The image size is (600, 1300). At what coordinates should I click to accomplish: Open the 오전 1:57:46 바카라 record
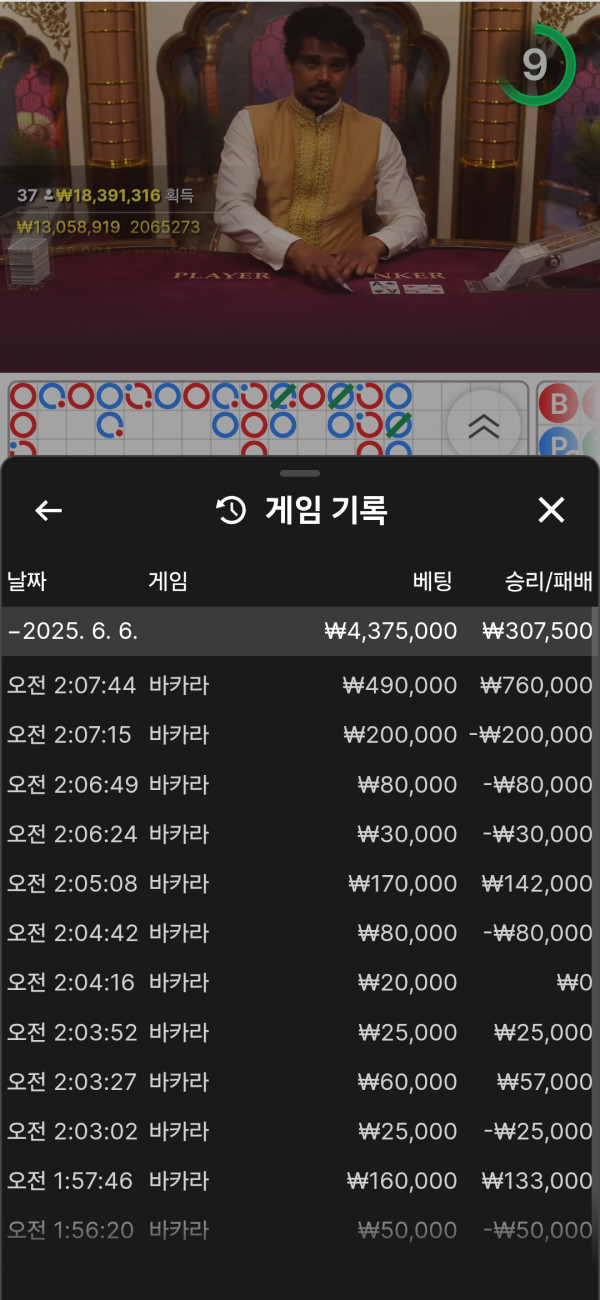tap(298, 1181)
